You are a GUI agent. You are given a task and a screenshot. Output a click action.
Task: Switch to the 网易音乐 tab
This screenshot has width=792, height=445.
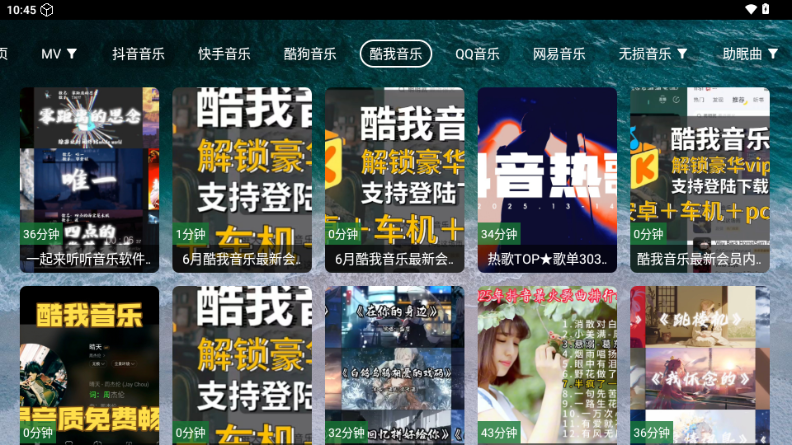point(559,54)
